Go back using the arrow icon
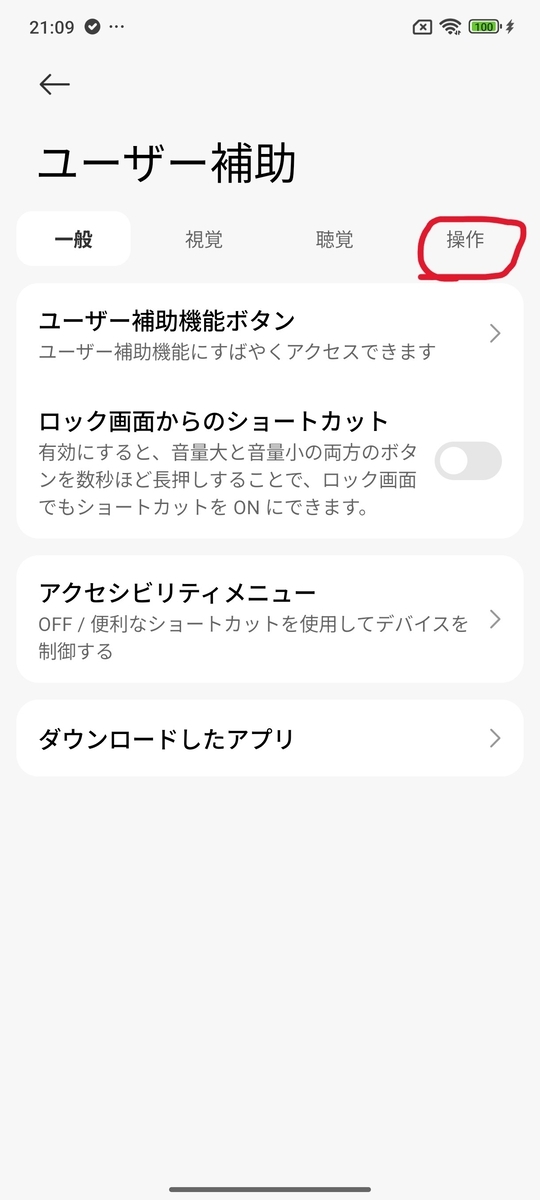Screen dimensions: 540x1200 click(x=54, y=85)
